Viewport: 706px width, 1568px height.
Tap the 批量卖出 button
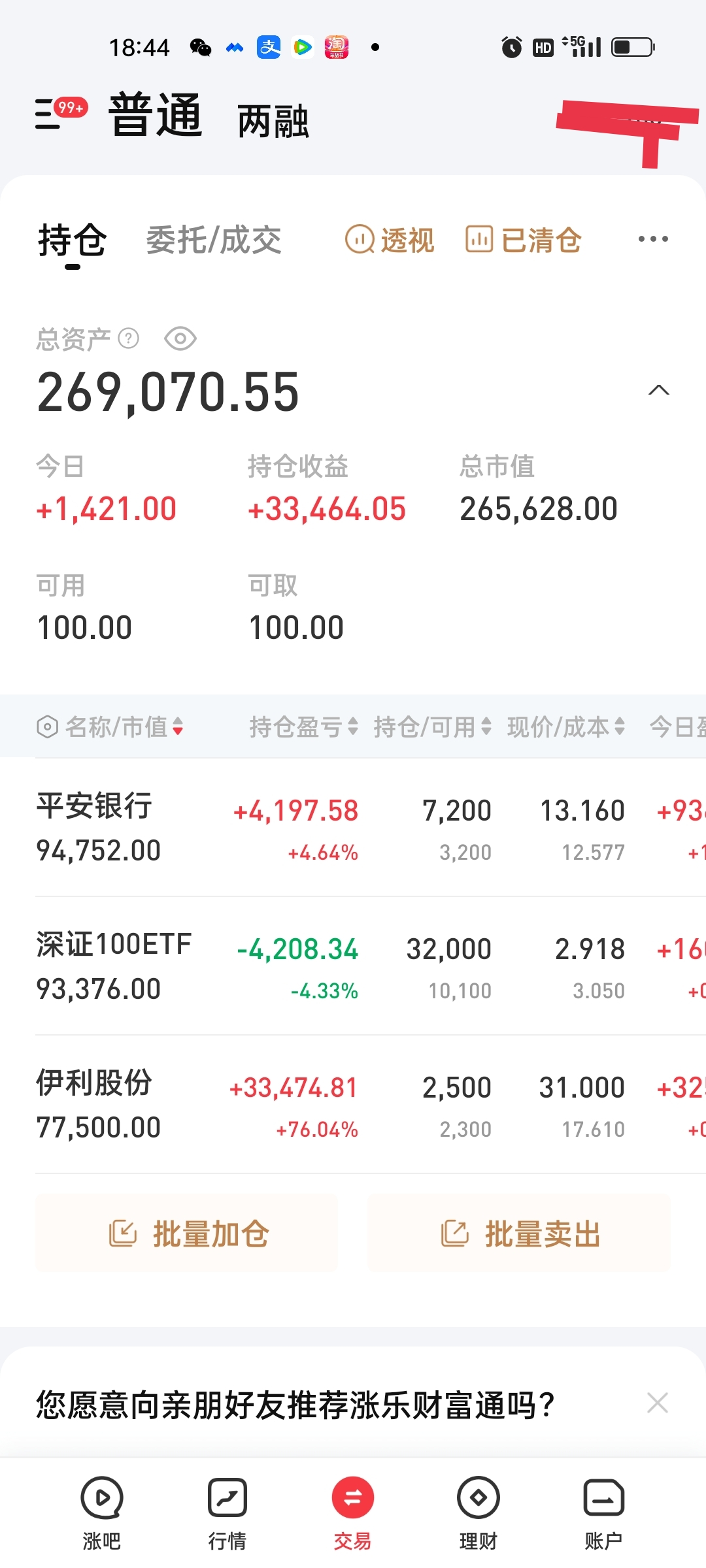(519, 1233)
